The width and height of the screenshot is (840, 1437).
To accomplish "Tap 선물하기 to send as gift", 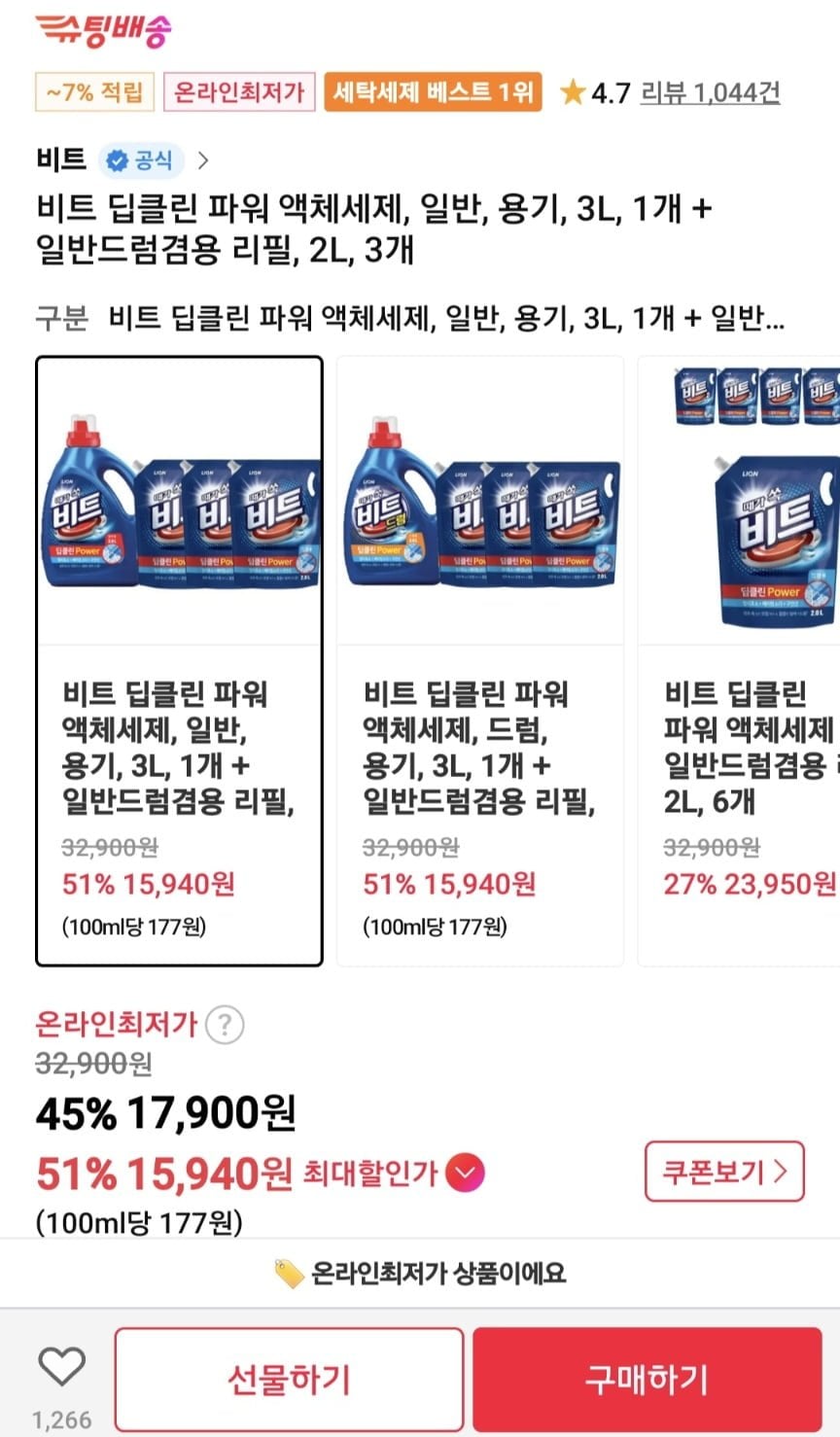I will click(x=289, y=1380).
